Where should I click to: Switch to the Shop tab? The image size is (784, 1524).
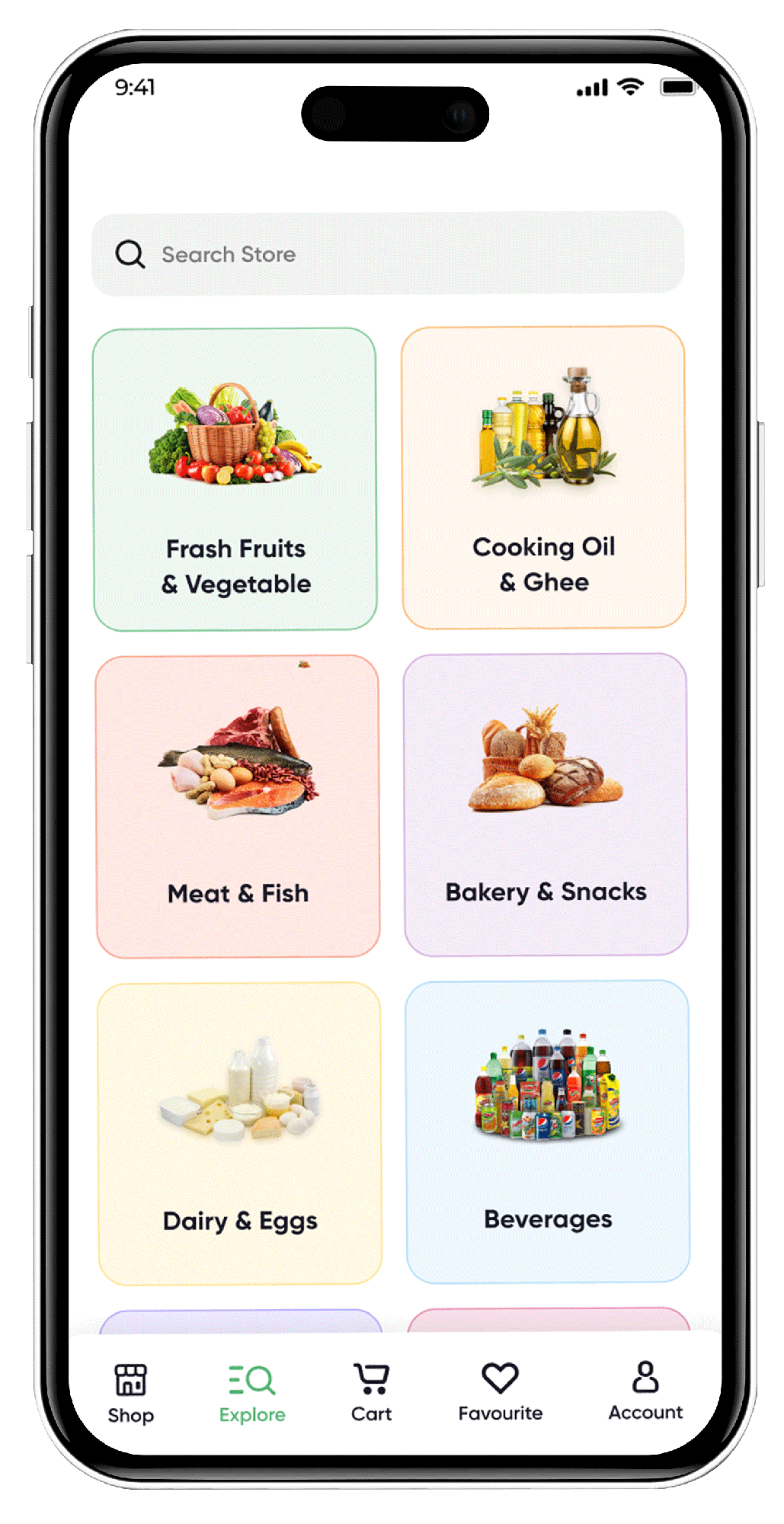click(130, 1394)
